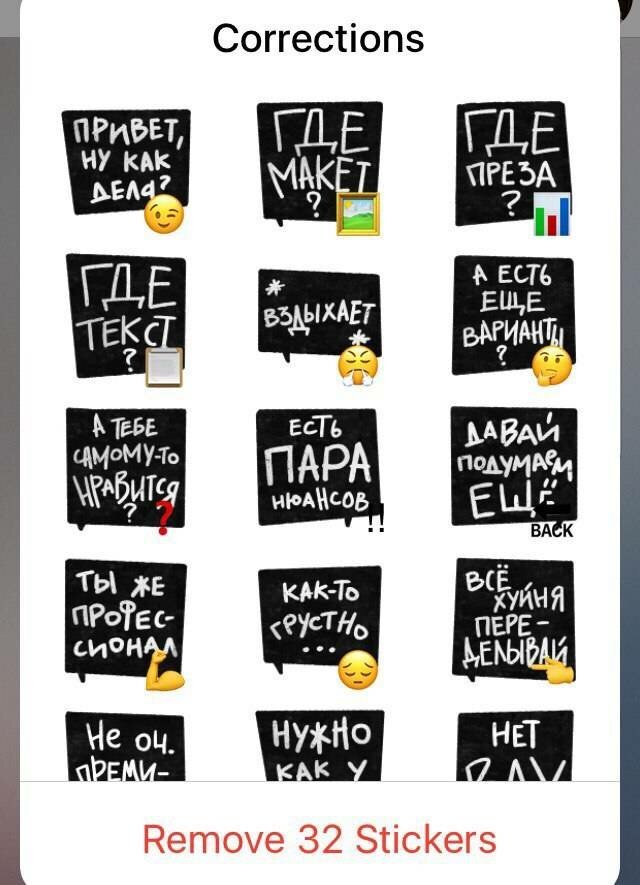Select the sticker starting with 'Нет'
The image size is (640, 885).
coord(515,746)
